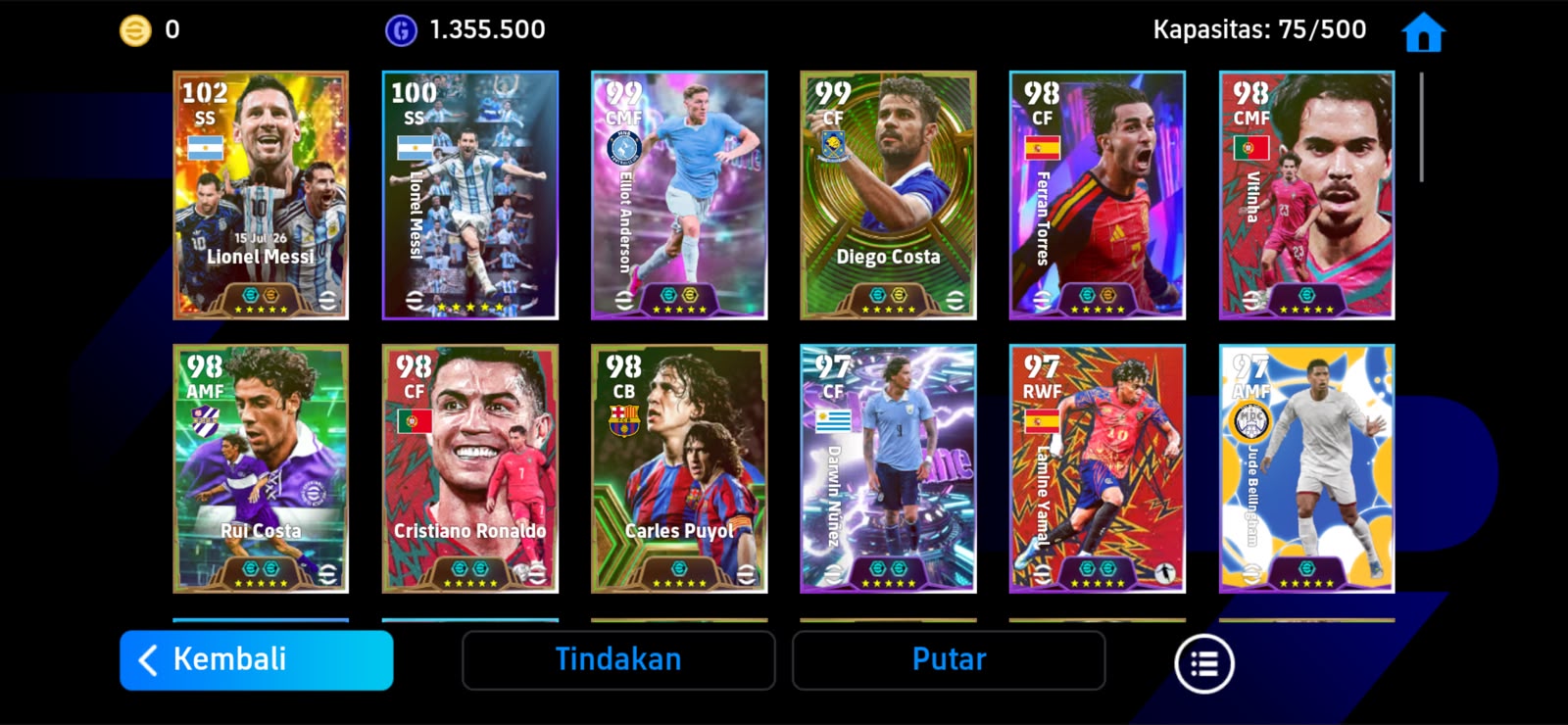Choose the Diego Costa card
Viewport: 1568px width, 725px height.
pyautogui.click(x=888, y=195)
